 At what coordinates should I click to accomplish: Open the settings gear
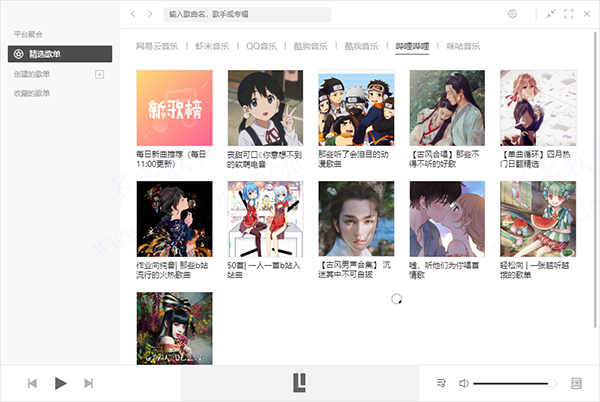coord(513,14)
